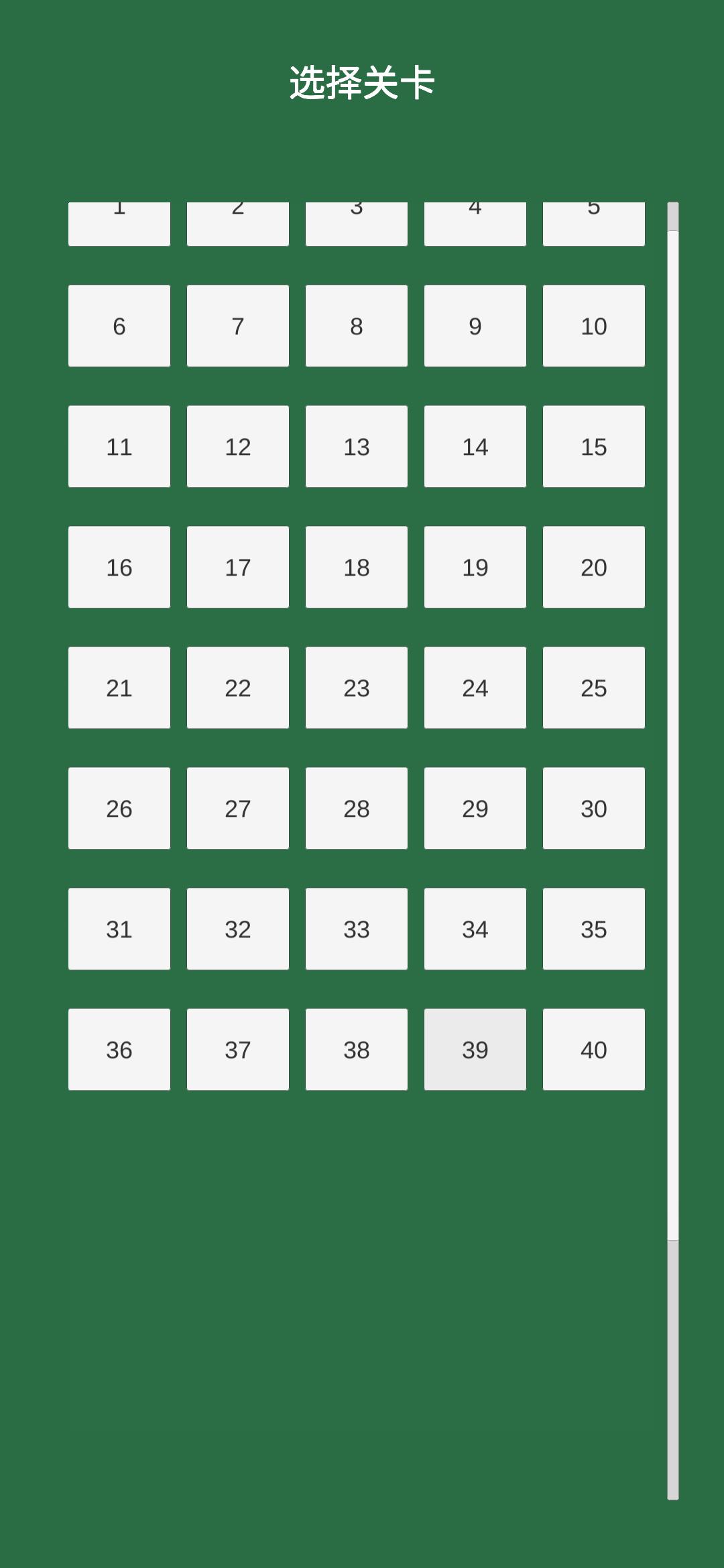724x1568 pixels.
Task: Open level 19
Action: coord(475,567)
